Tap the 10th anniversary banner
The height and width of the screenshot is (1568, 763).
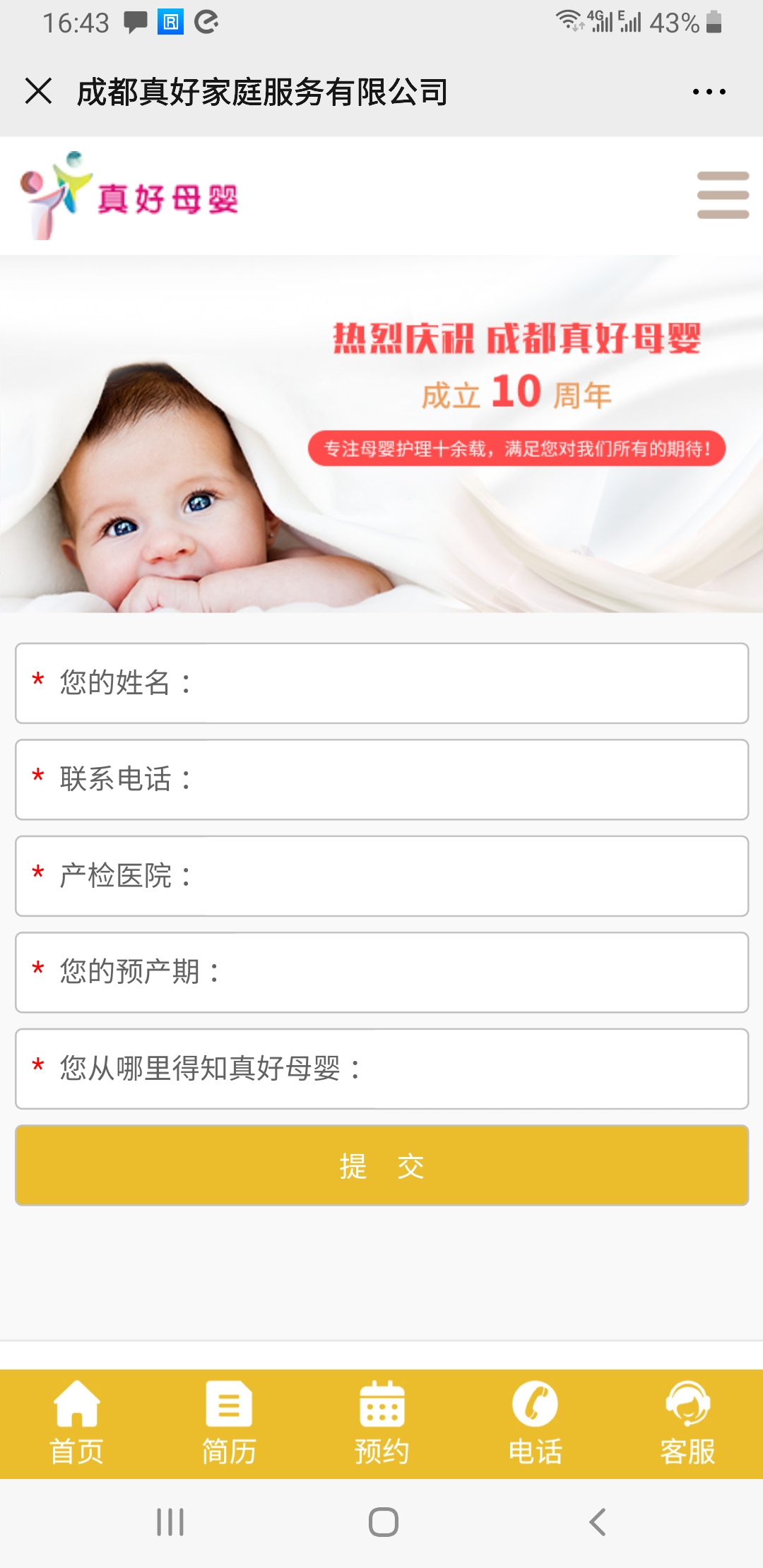coord(381,434)
